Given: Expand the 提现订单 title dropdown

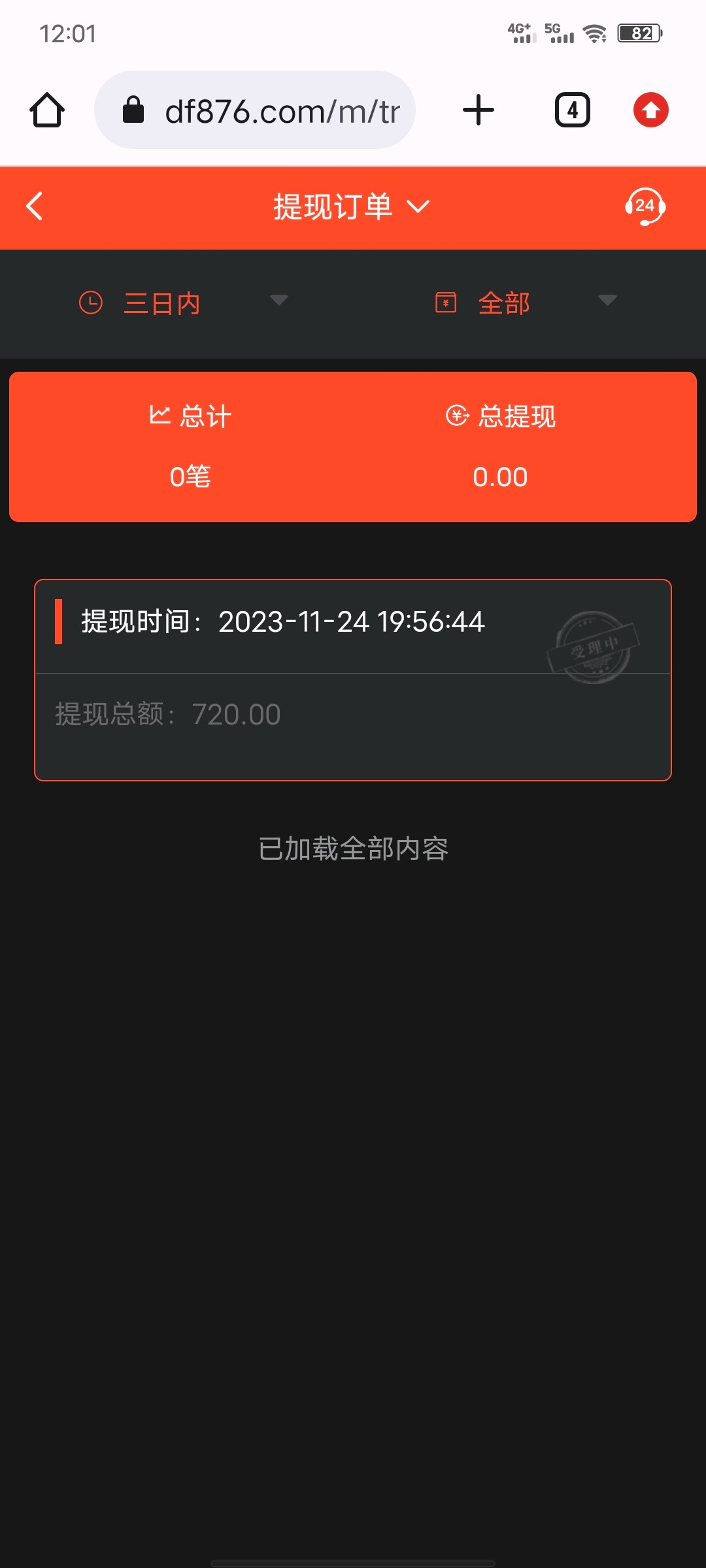Looking at the screenshot, I should click(352, 207).
